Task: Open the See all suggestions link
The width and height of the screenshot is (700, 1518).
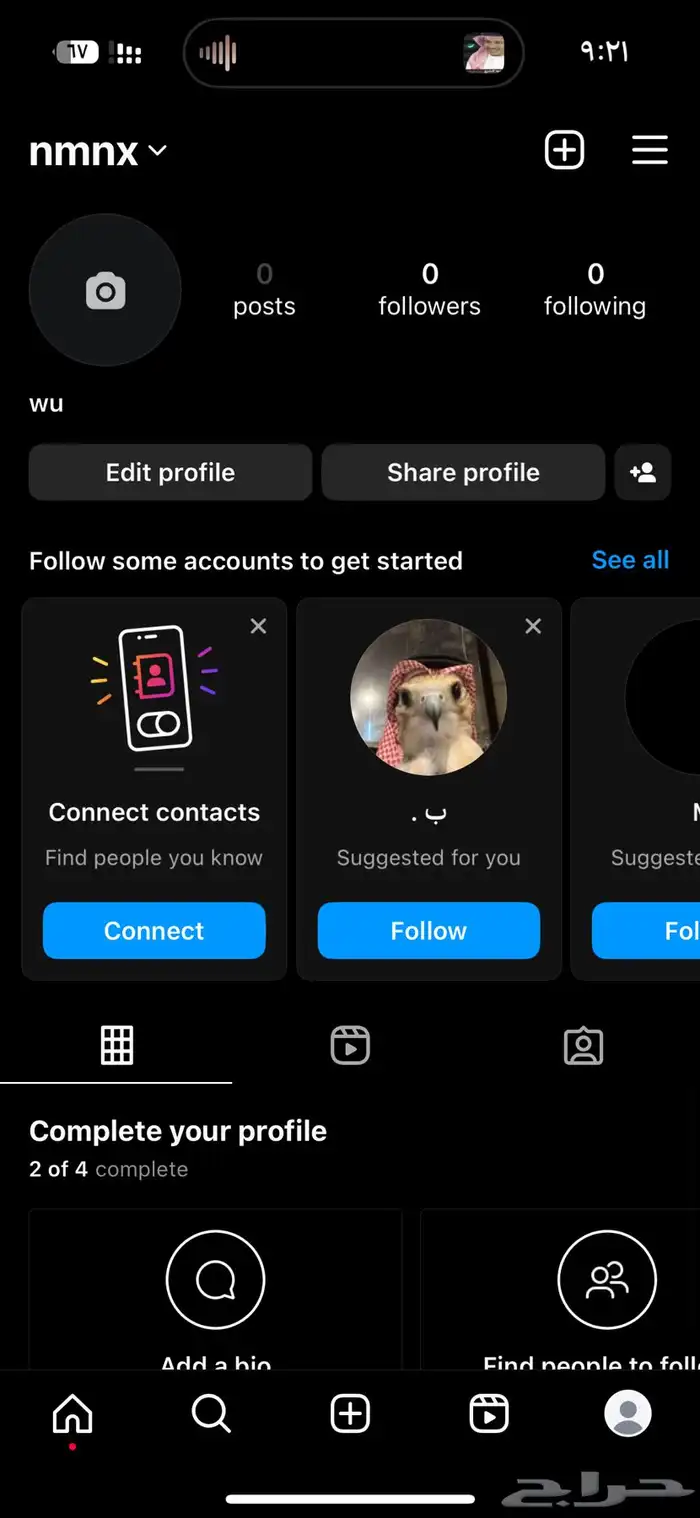Action: coord(630,560)
